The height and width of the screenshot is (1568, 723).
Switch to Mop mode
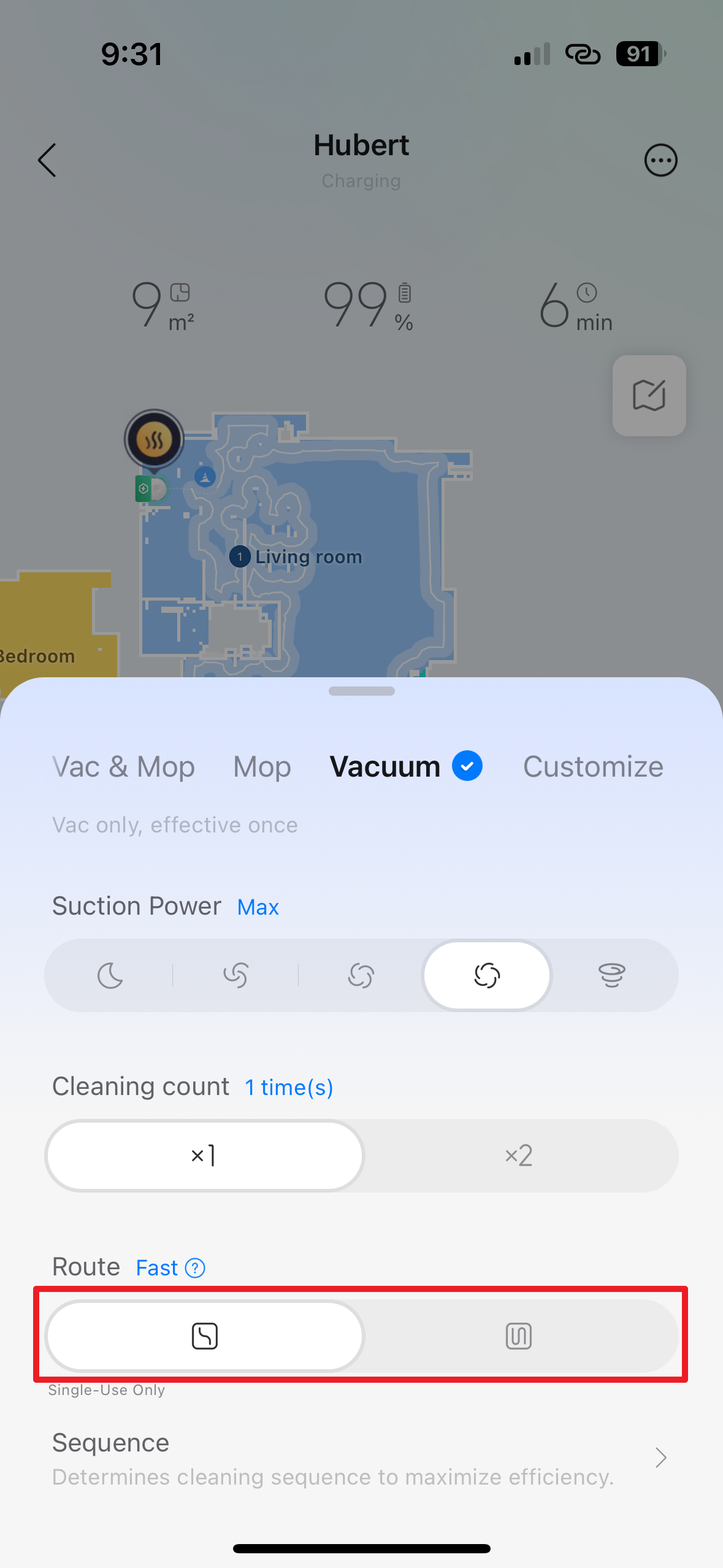click(x=262, y=767)
